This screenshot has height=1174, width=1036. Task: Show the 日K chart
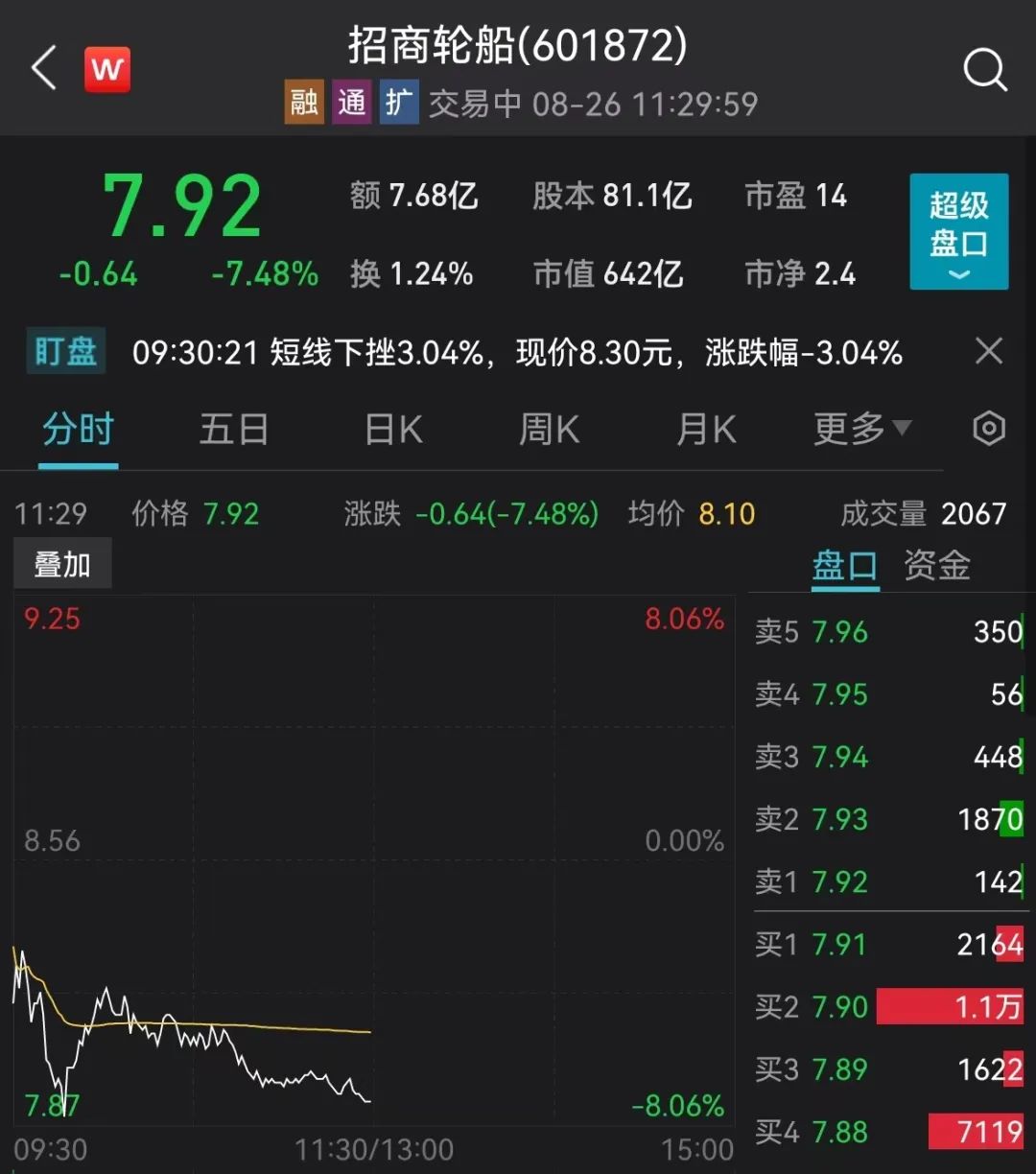coord(393,430)
